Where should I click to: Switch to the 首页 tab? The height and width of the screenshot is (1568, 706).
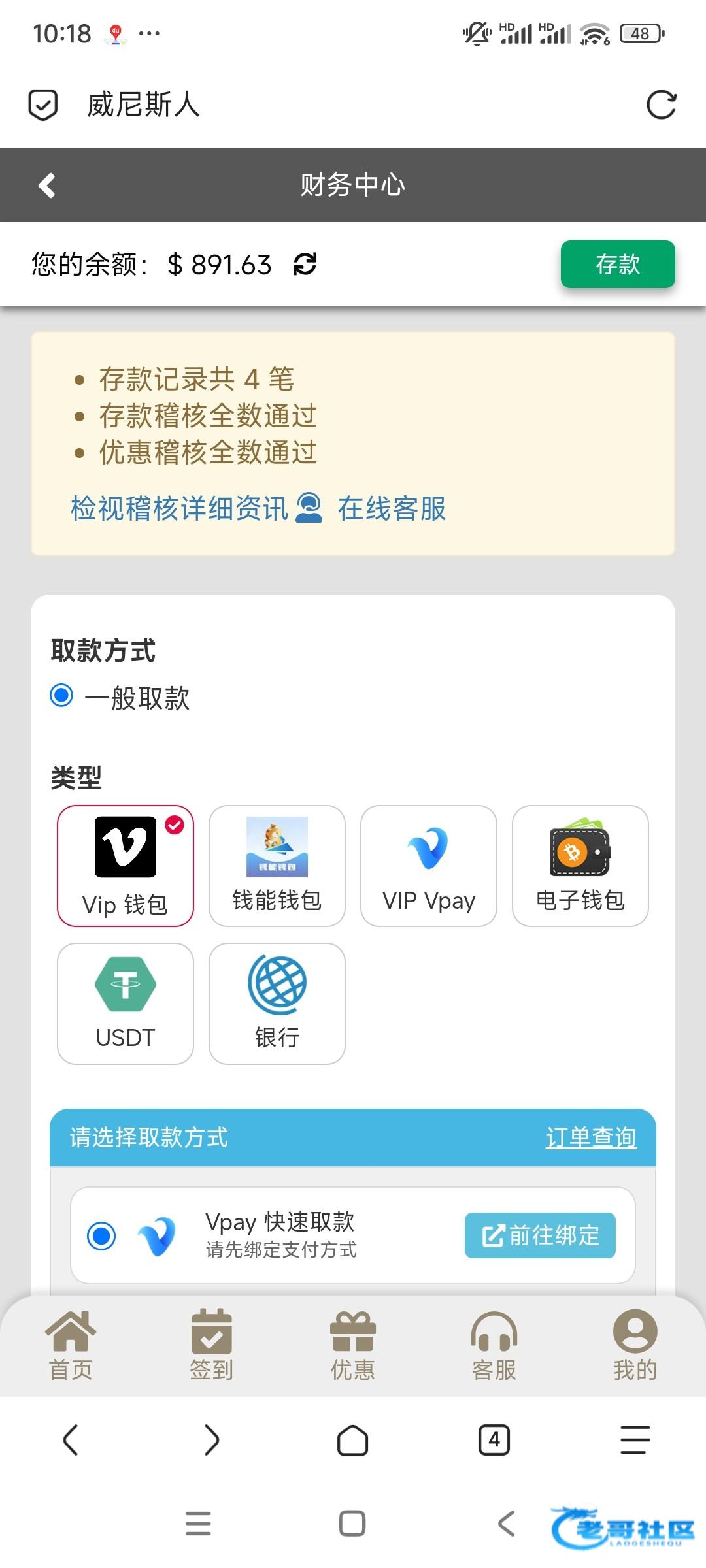click(71, 1346)
